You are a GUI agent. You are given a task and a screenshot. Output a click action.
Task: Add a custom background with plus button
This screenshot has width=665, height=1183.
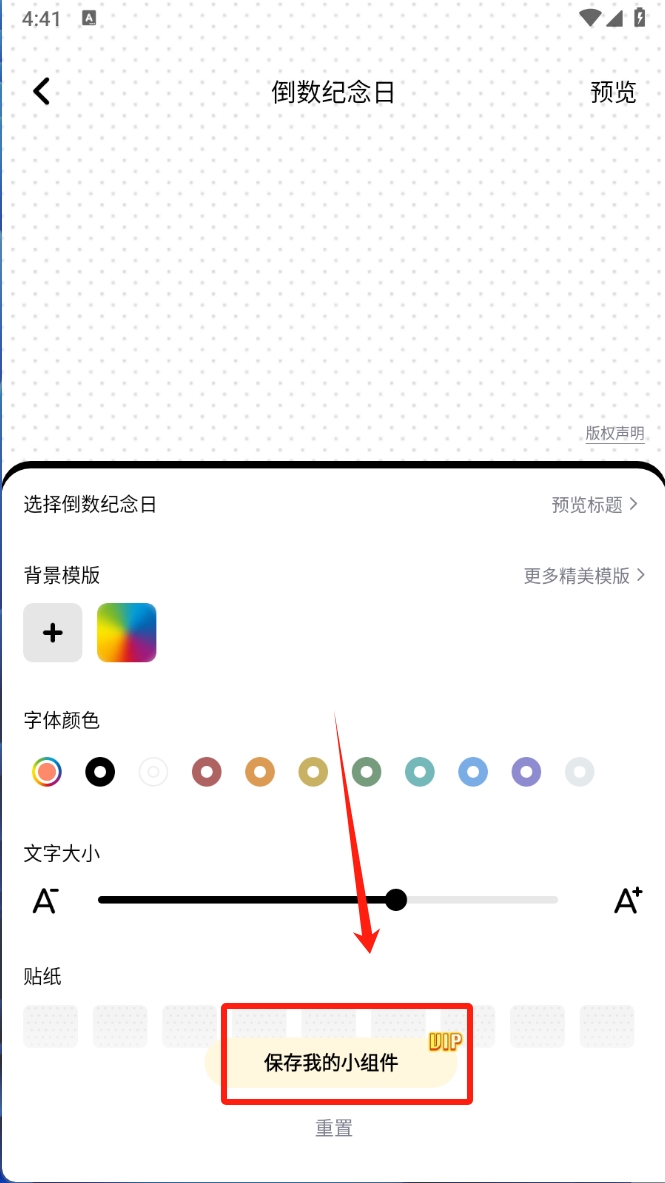(x=53, y=632)
